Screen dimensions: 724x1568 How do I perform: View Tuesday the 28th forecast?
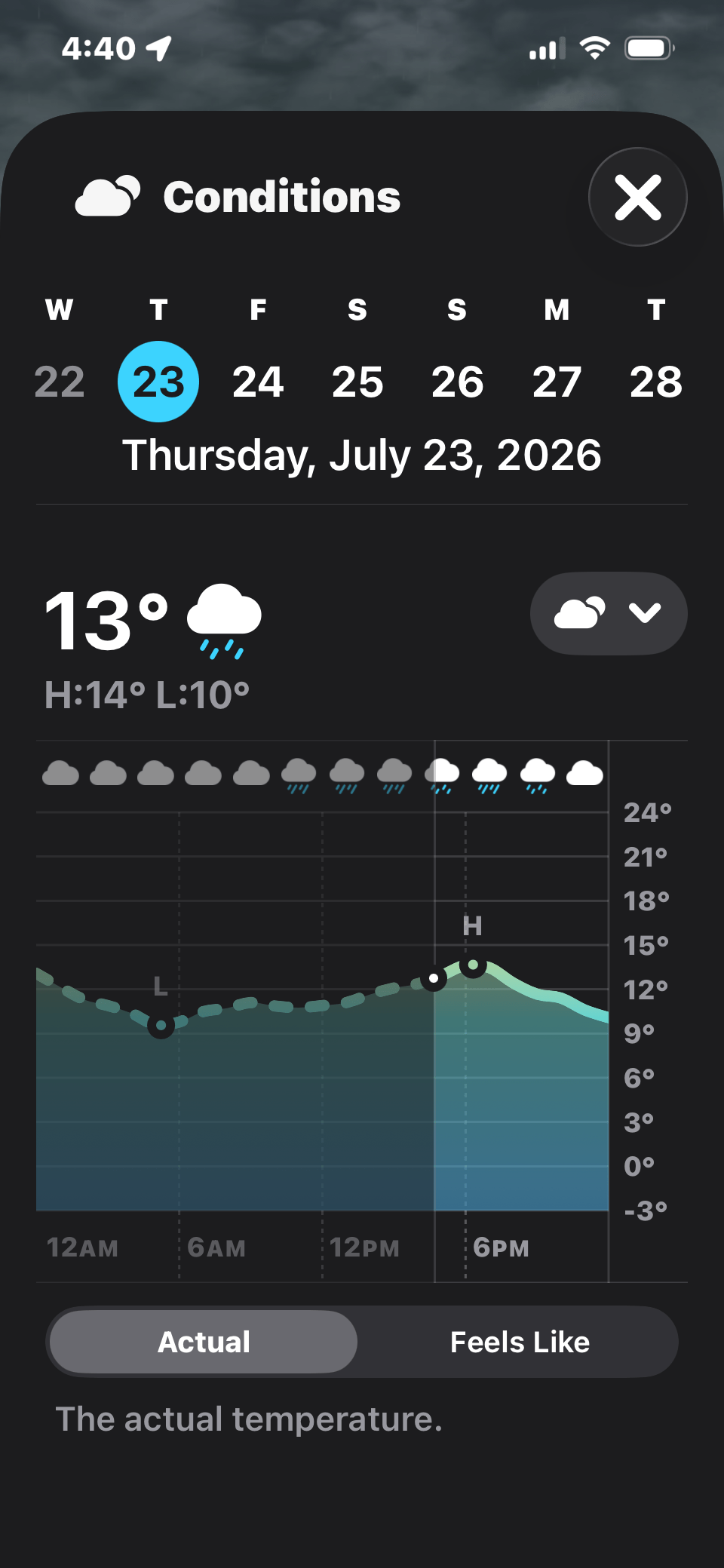click(656, 382)
